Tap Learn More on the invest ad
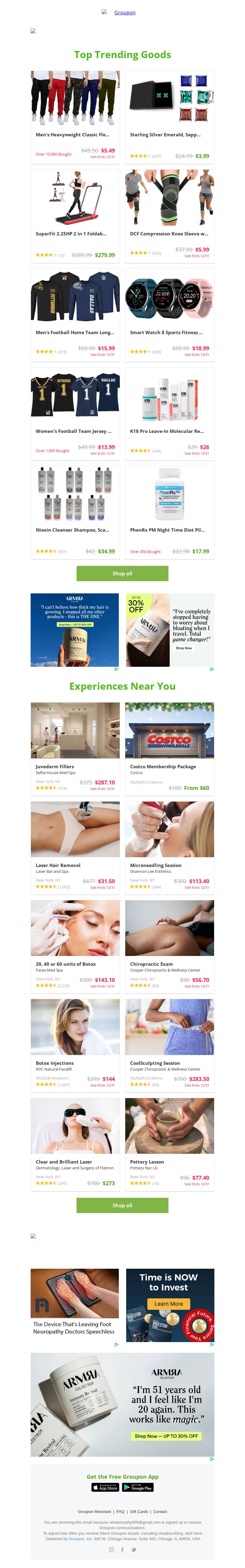Image resolution: width=245 pixels, height=1568 pixels. (x=169, y=1304)
